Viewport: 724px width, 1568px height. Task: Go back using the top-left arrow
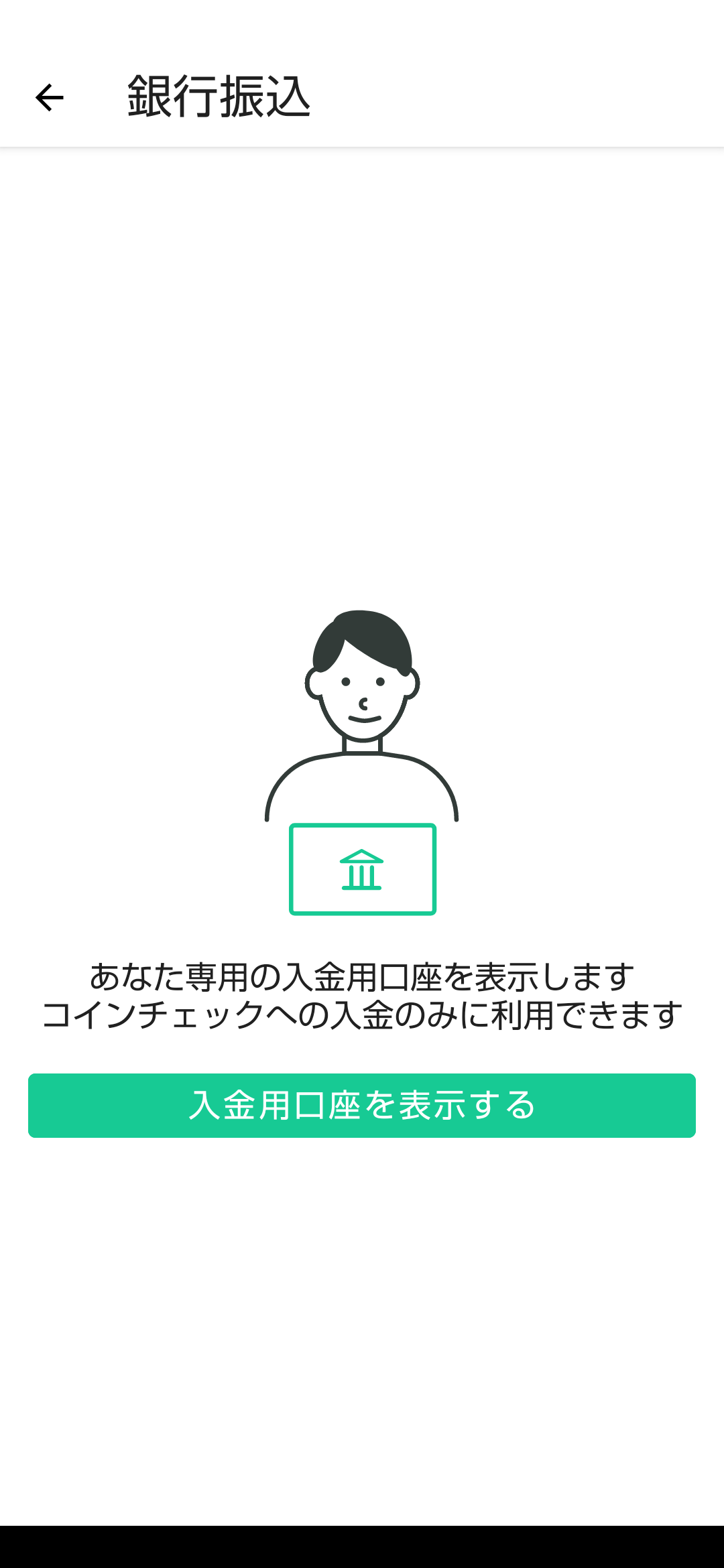point(49,98)
